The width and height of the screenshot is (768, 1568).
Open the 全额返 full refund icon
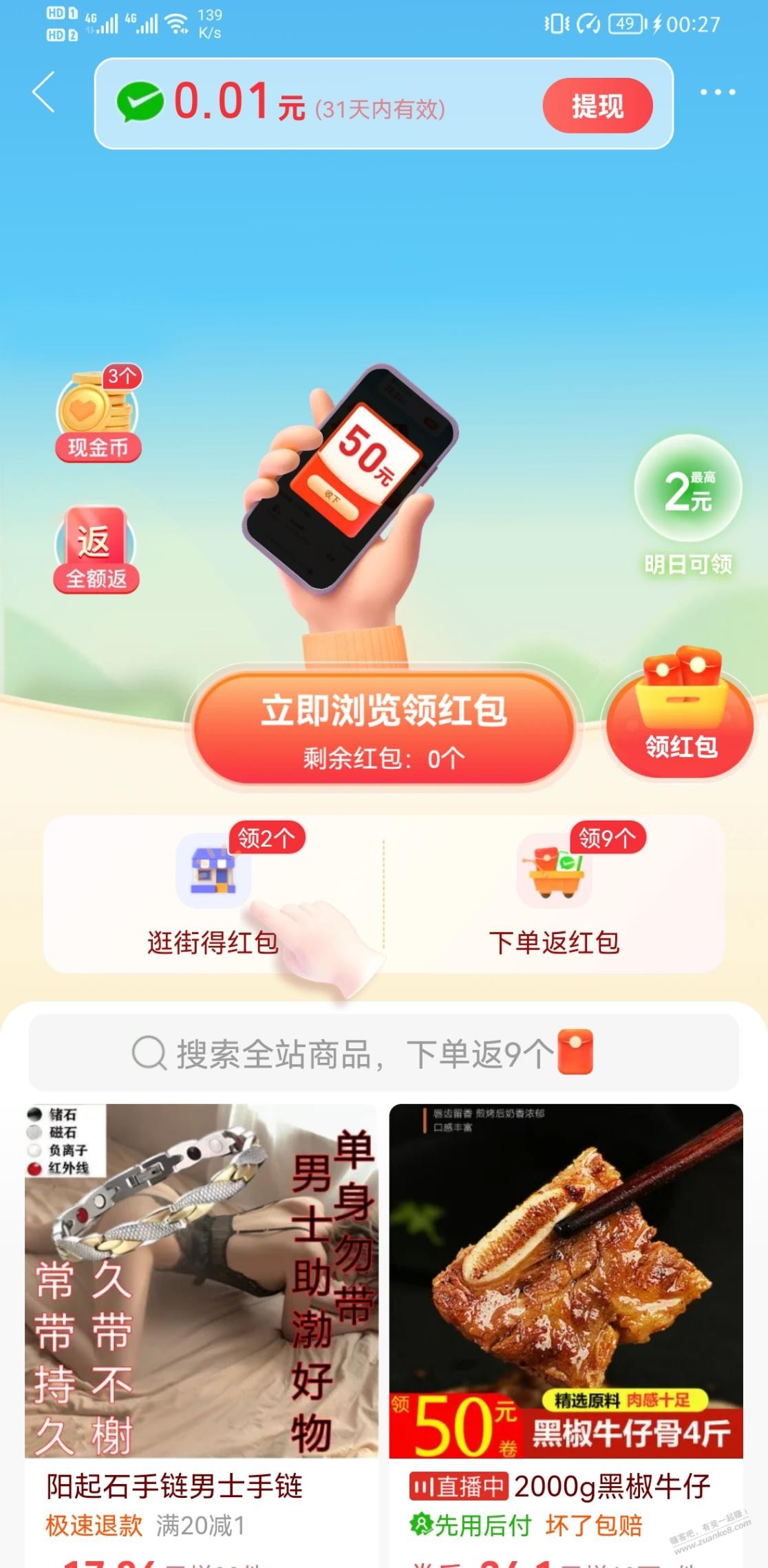coord(96,549)
